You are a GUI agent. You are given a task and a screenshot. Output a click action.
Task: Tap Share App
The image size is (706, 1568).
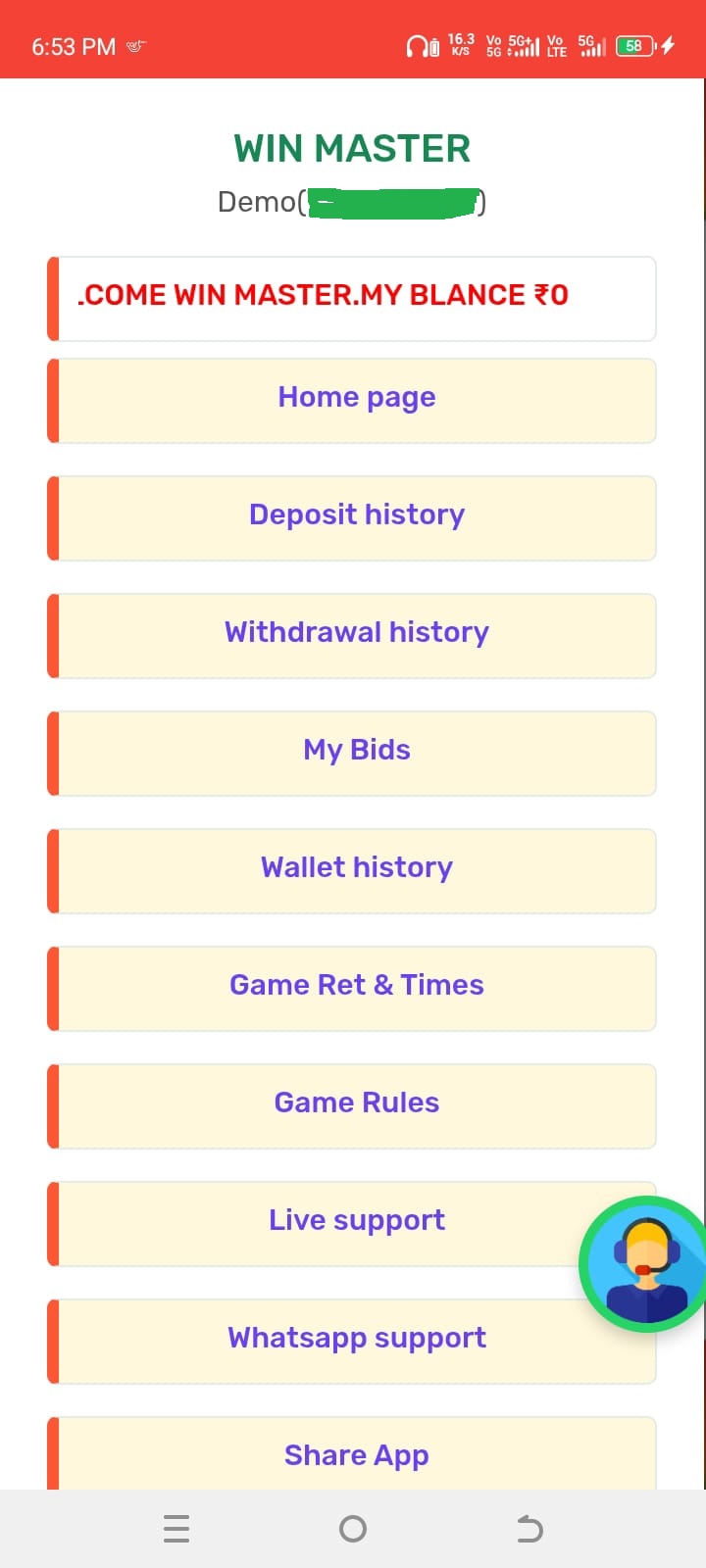point(356,1456)
